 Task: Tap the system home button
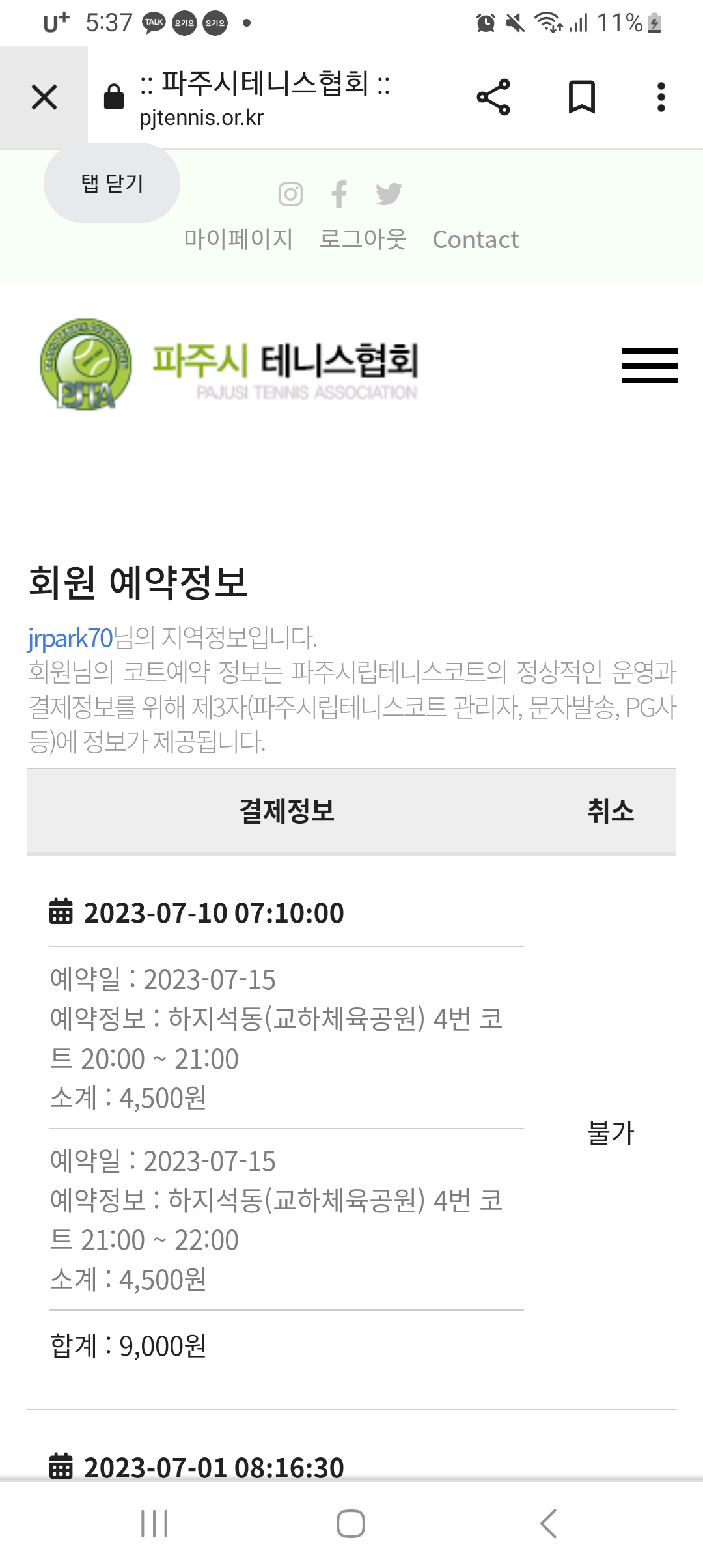pyautogui.click(x=350, y=1524)
